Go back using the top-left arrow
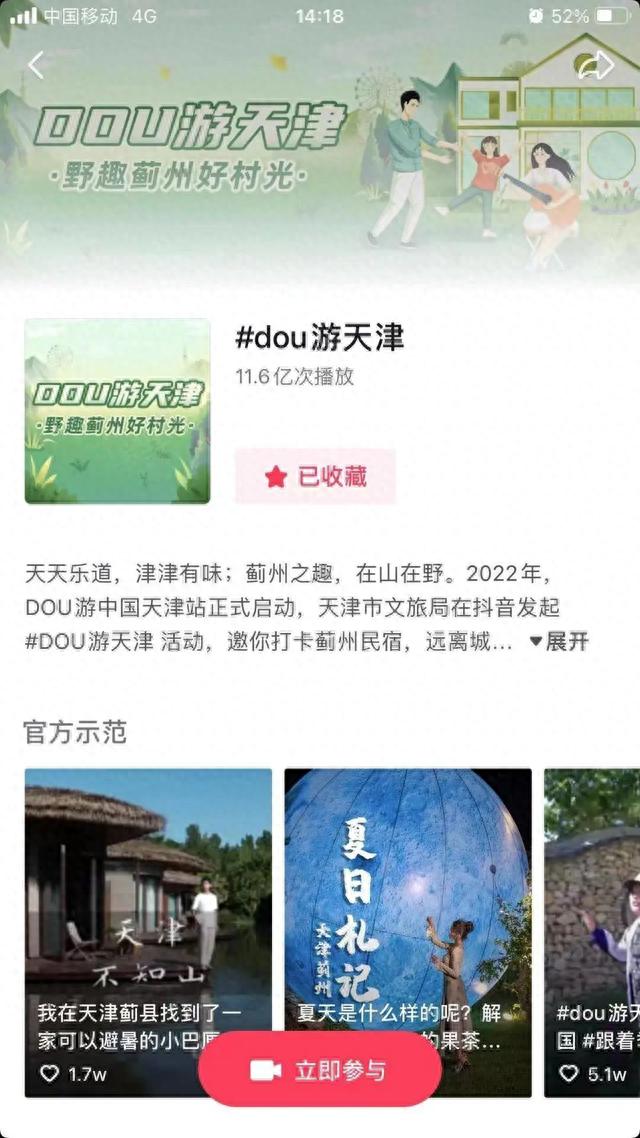Image resolution: width=640 pixels, height=1138 pixels. pos(37,65)
